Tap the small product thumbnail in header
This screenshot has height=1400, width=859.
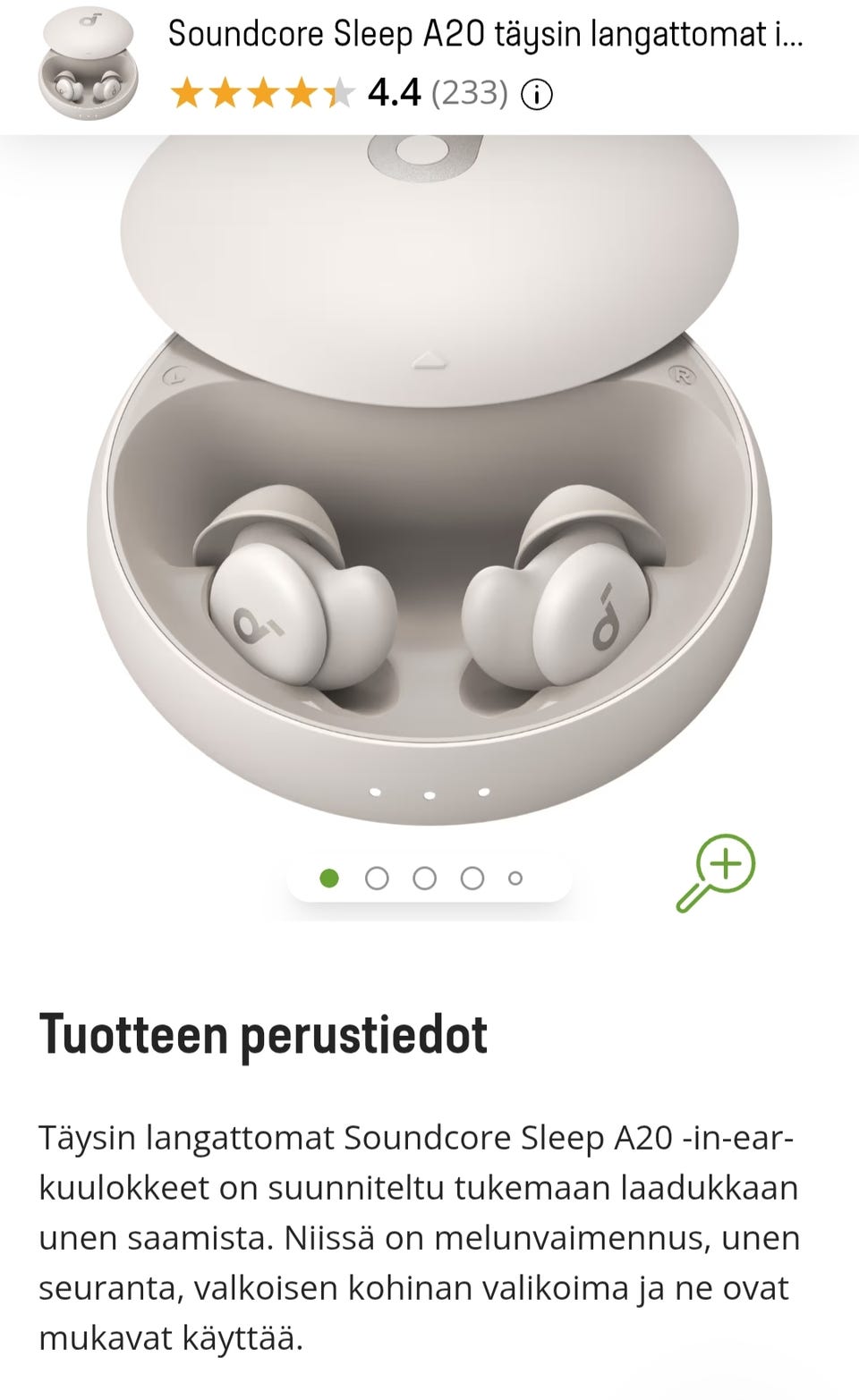coord(88,69)
